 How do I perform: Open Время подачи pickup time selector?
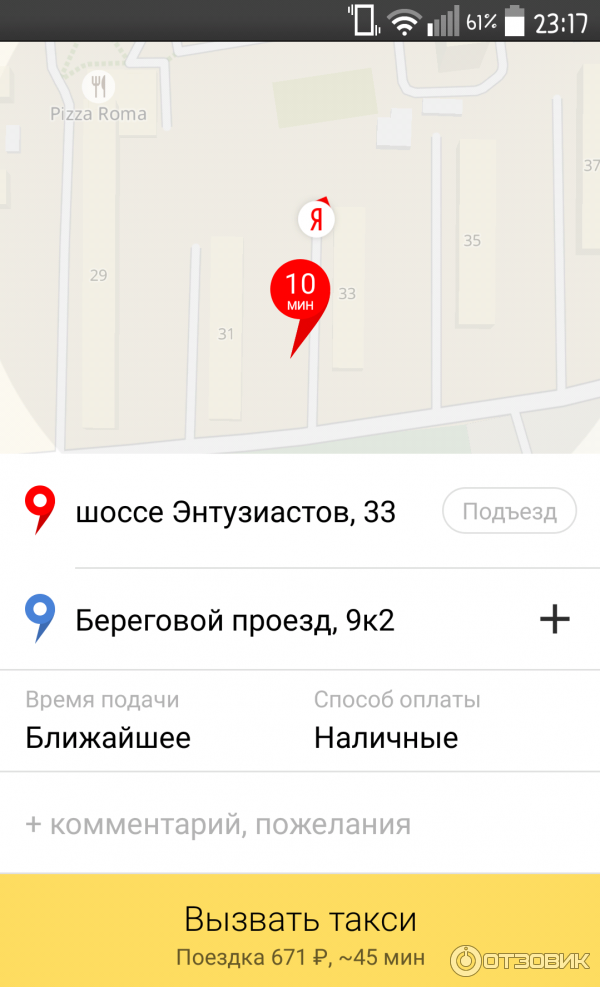click(x=108, y=722)
